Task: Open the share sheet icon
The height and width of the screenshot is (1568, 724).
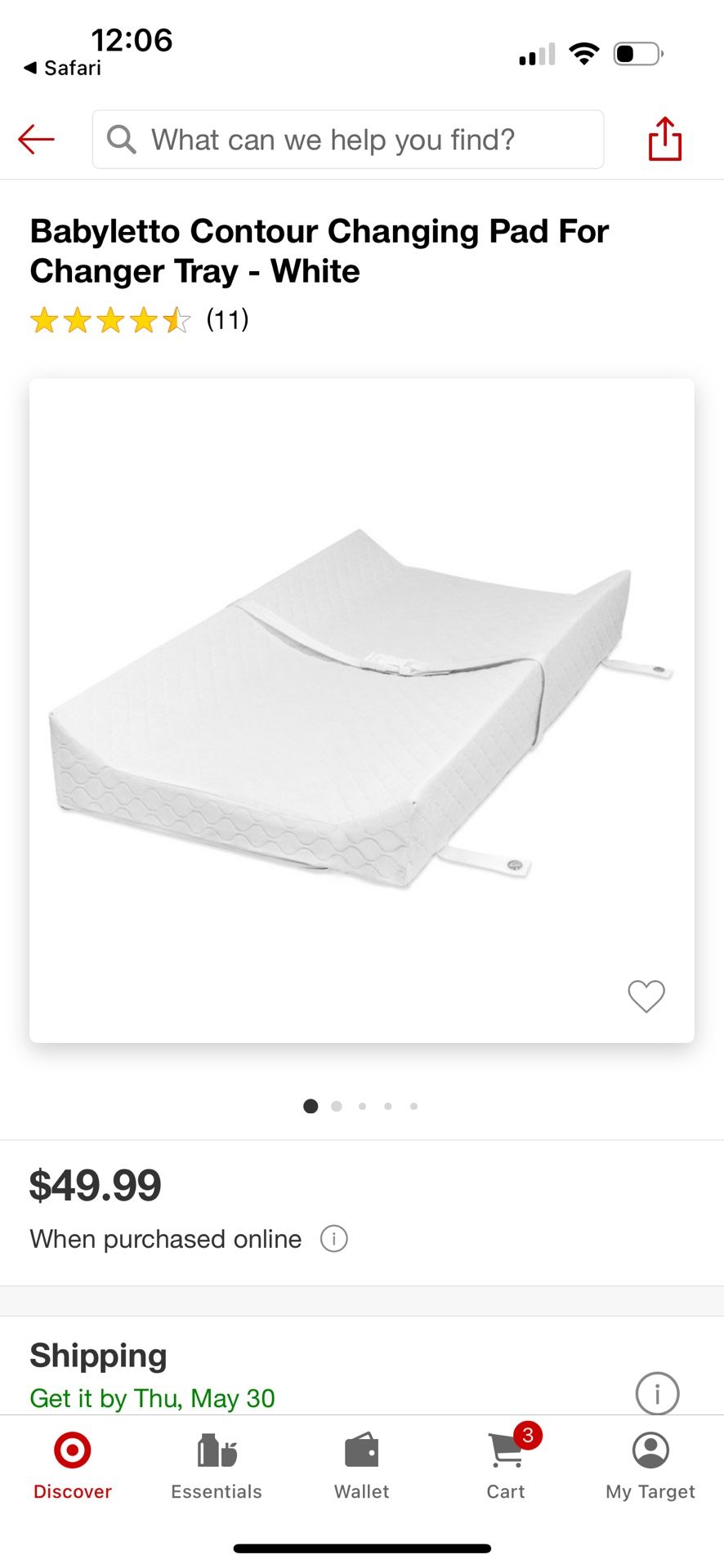Action: (664, 139)
